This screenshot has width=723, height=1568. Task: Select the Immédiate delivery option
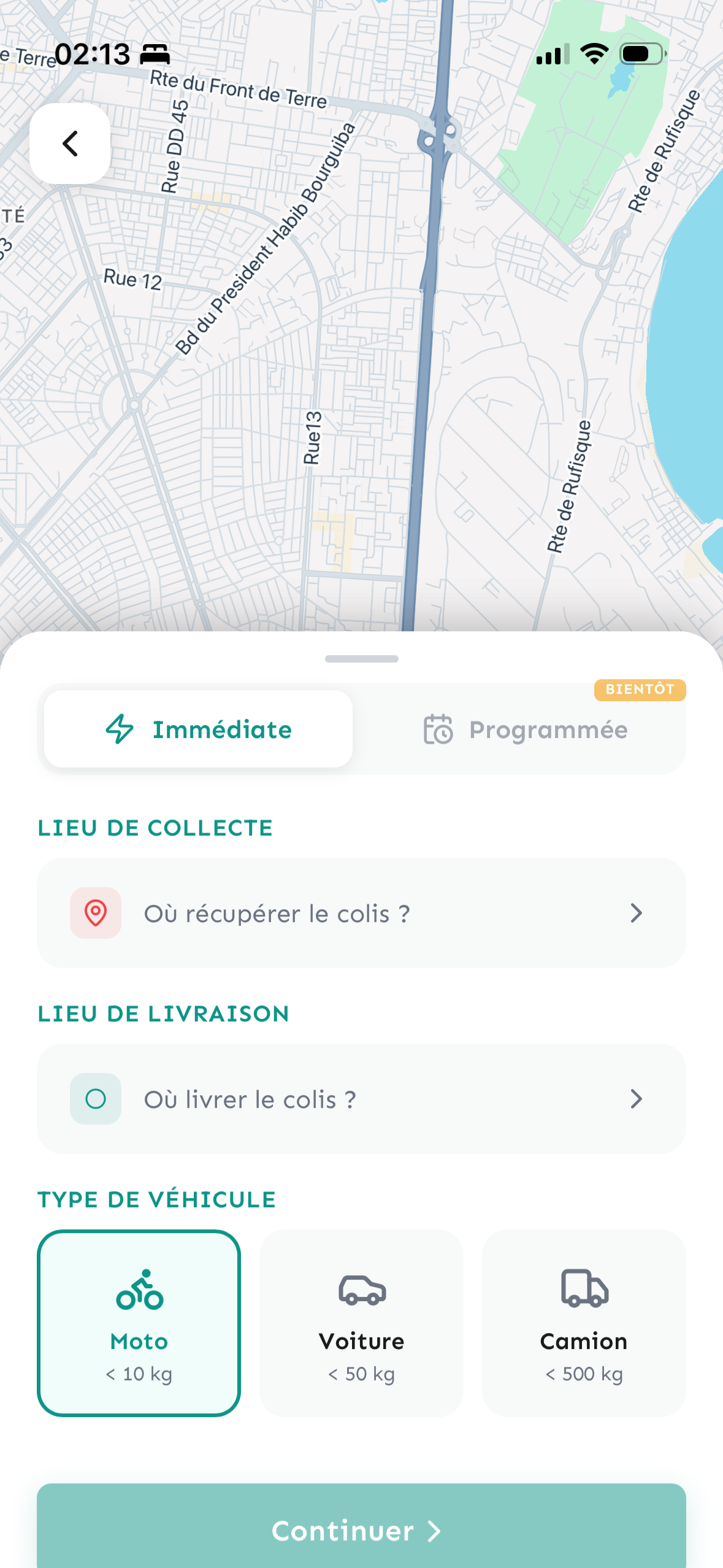coord(198,729)
